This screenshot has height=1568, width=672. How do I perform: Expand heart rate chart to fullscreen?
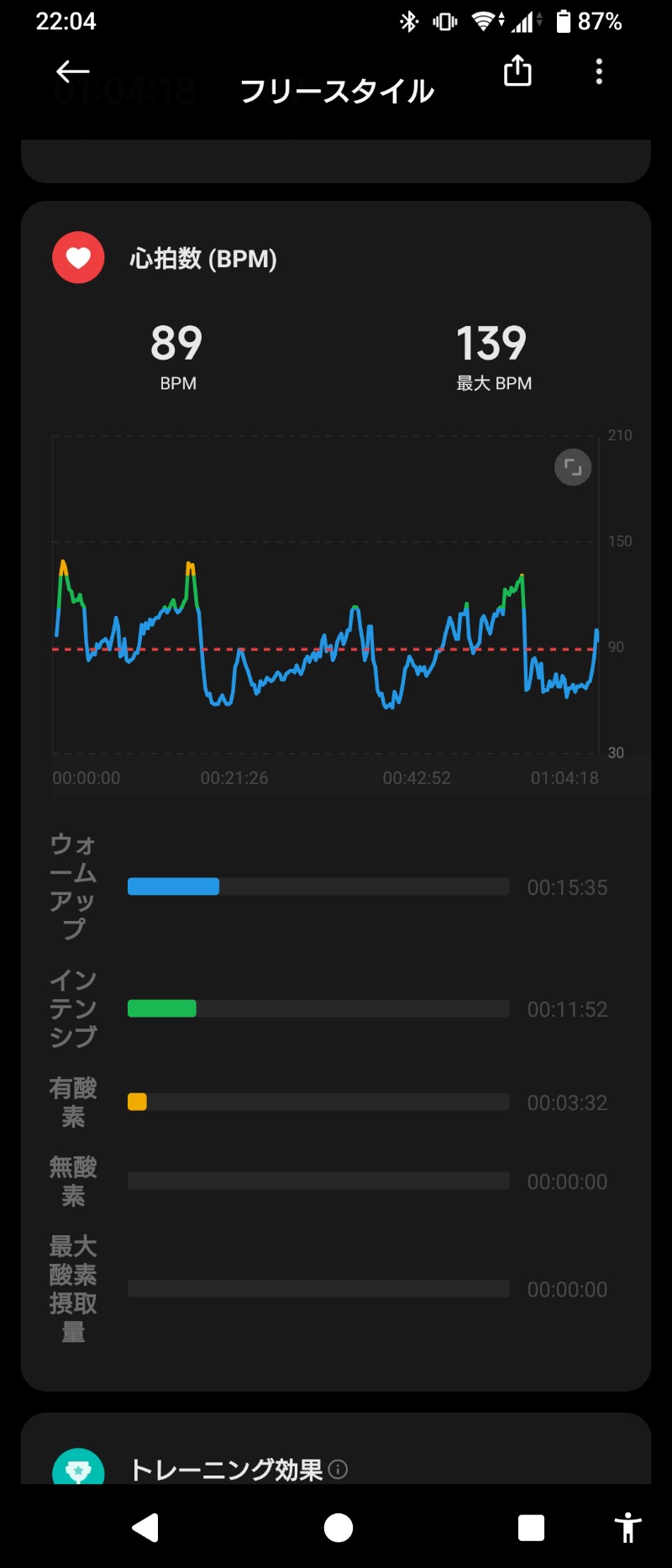[x=573, y=467]
